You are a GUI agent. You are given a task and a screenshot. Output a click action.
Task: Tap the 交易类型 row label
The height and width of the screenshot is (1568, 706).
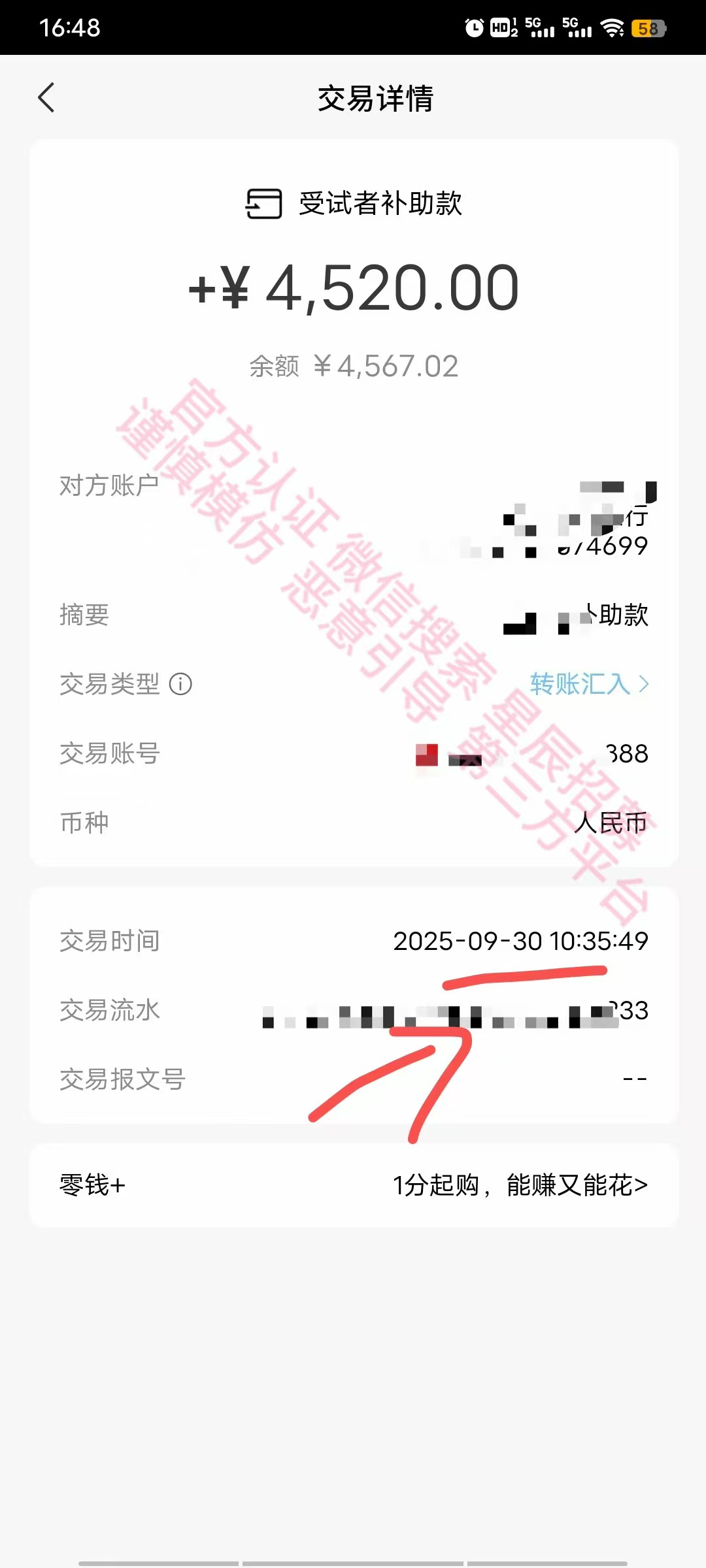109,685
